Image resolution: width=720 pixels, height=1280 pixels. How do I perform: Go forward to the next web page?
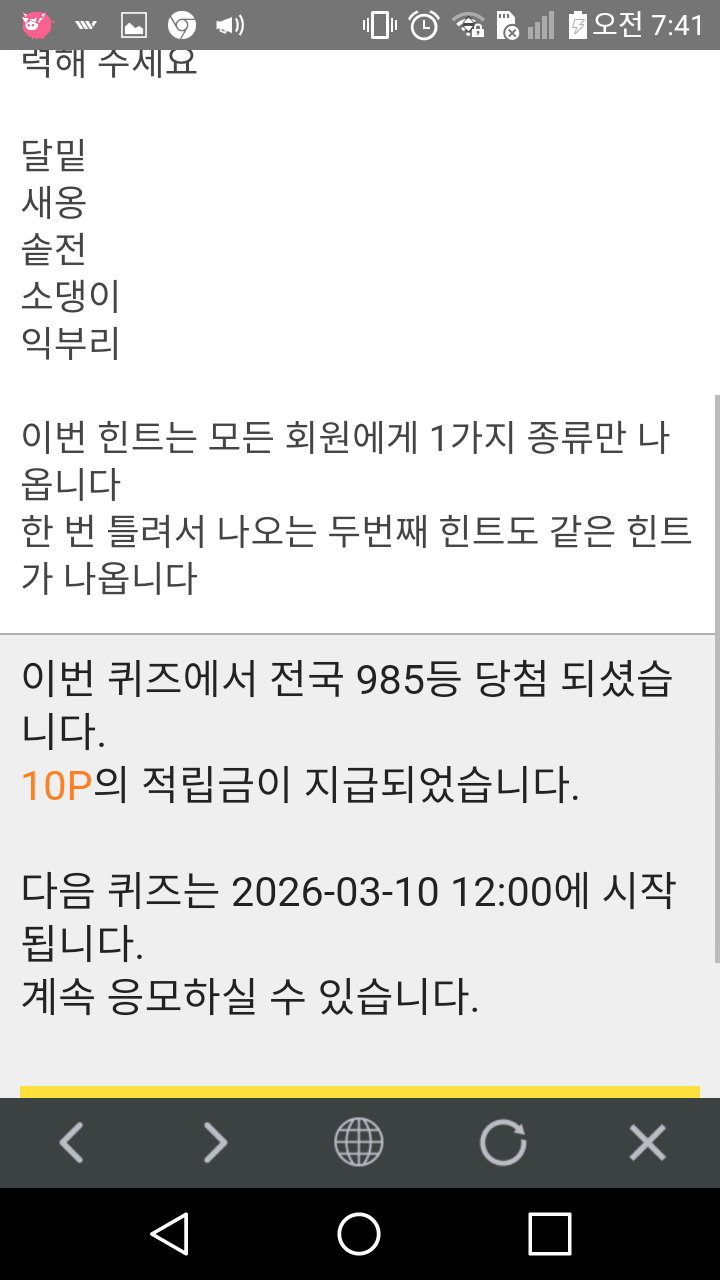coord(215,1142)
